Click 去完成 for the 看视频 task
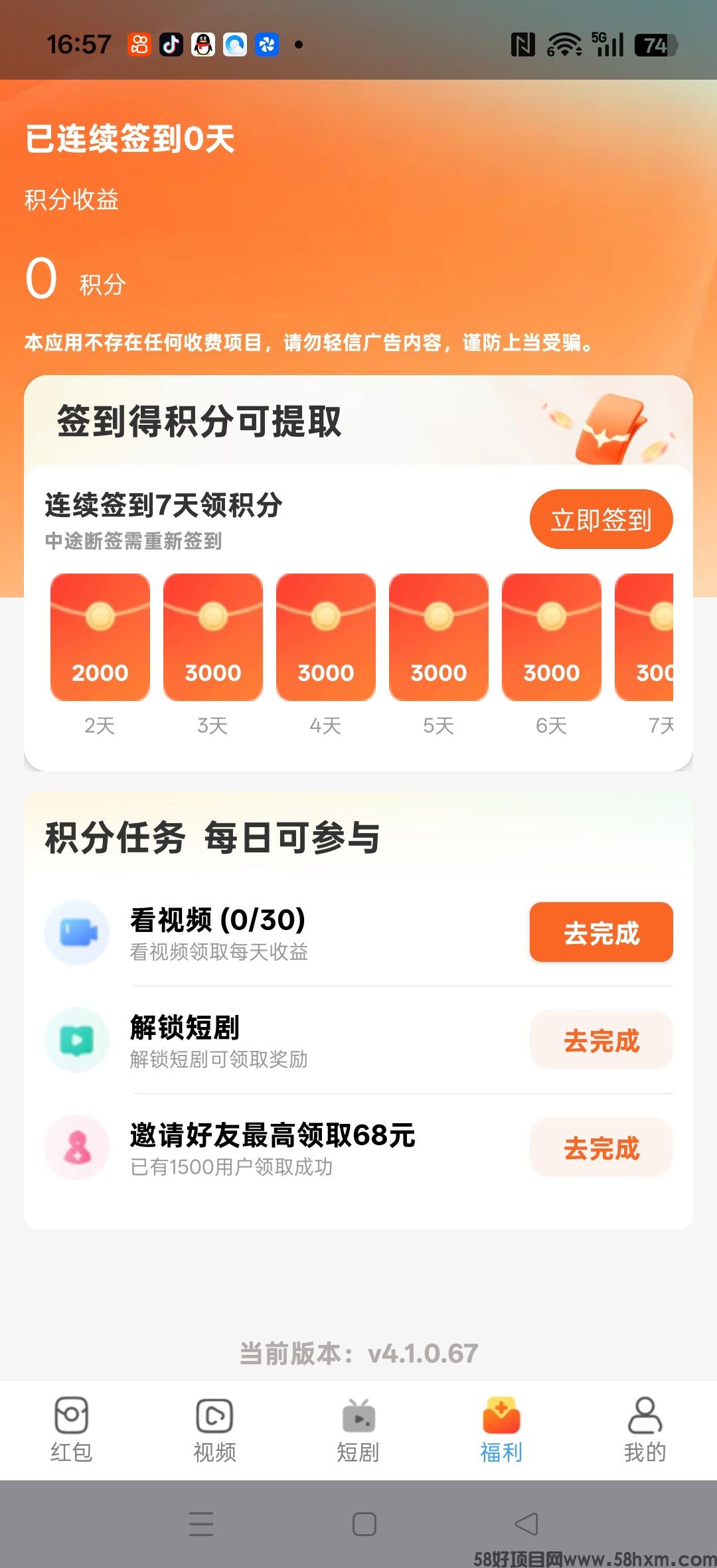The image size is (717, 1568). click(601, 932)
